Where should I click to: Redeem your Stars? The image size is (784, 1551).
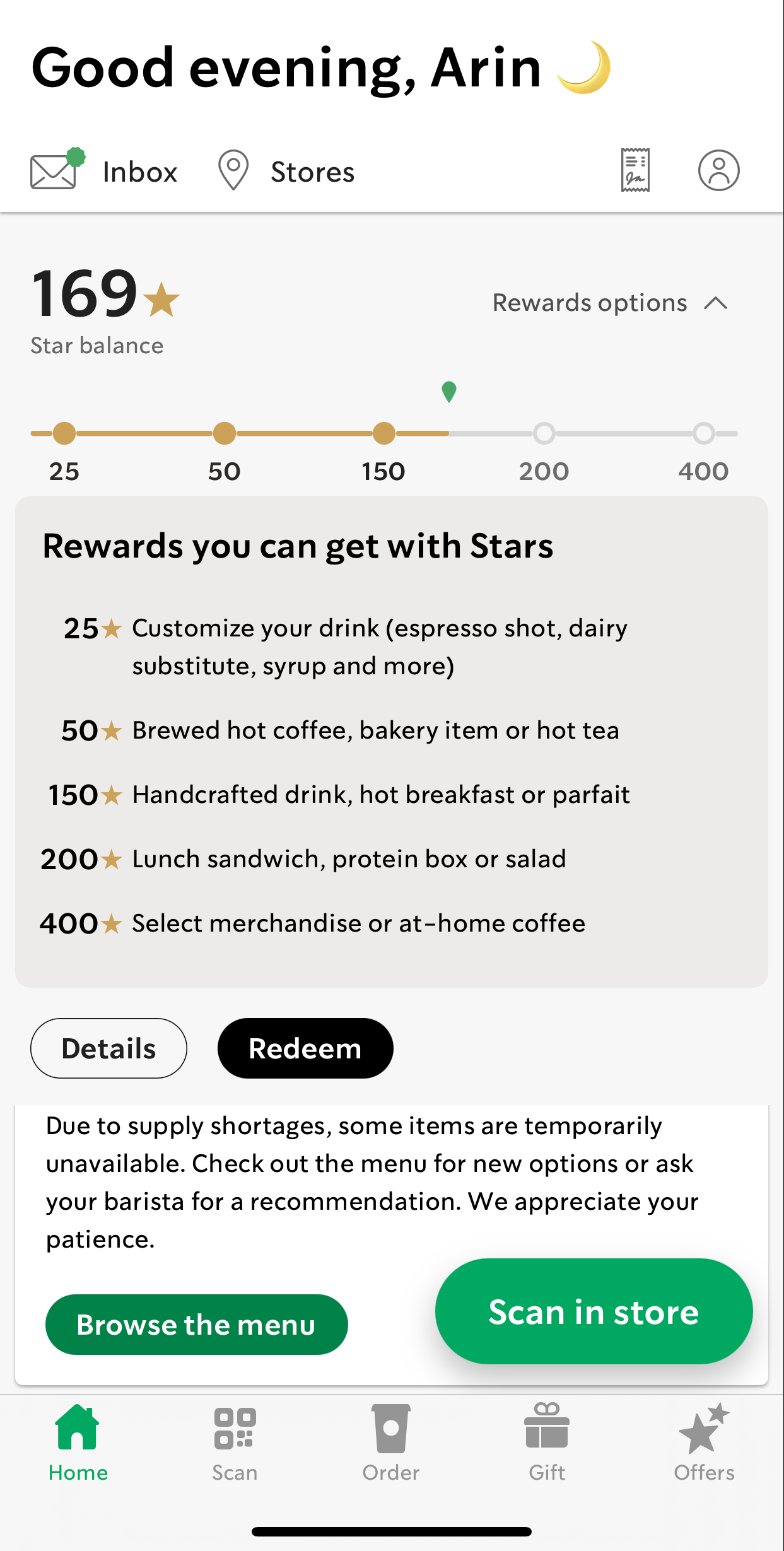tap(305, 1048)
